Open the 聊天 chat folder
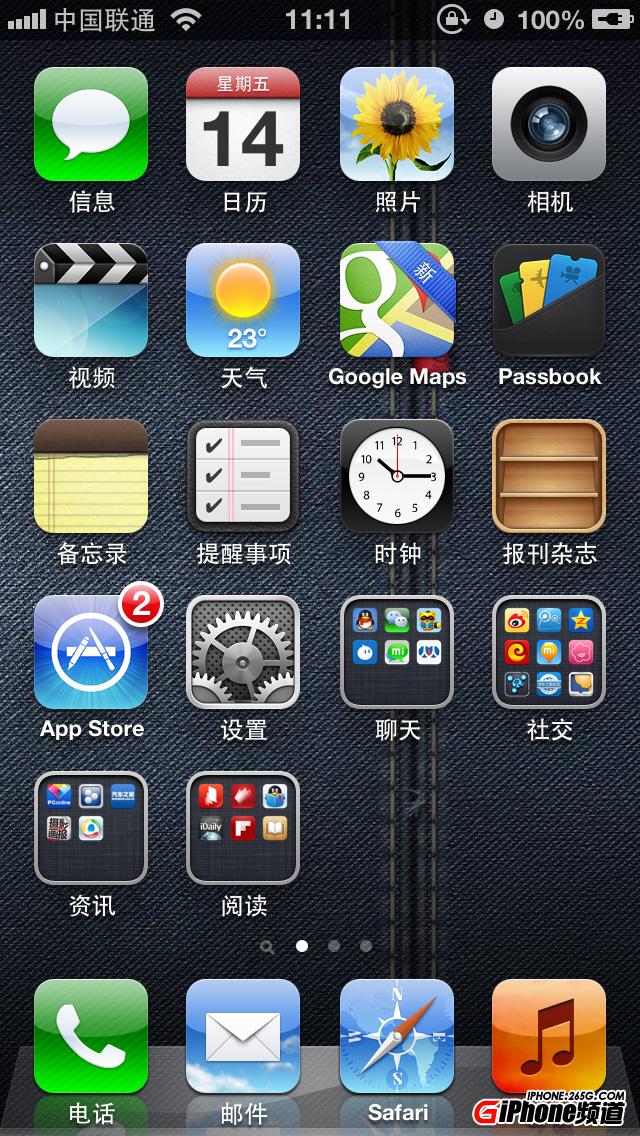This screenshot has width=640, height=1136. click(x=397, y=652)
